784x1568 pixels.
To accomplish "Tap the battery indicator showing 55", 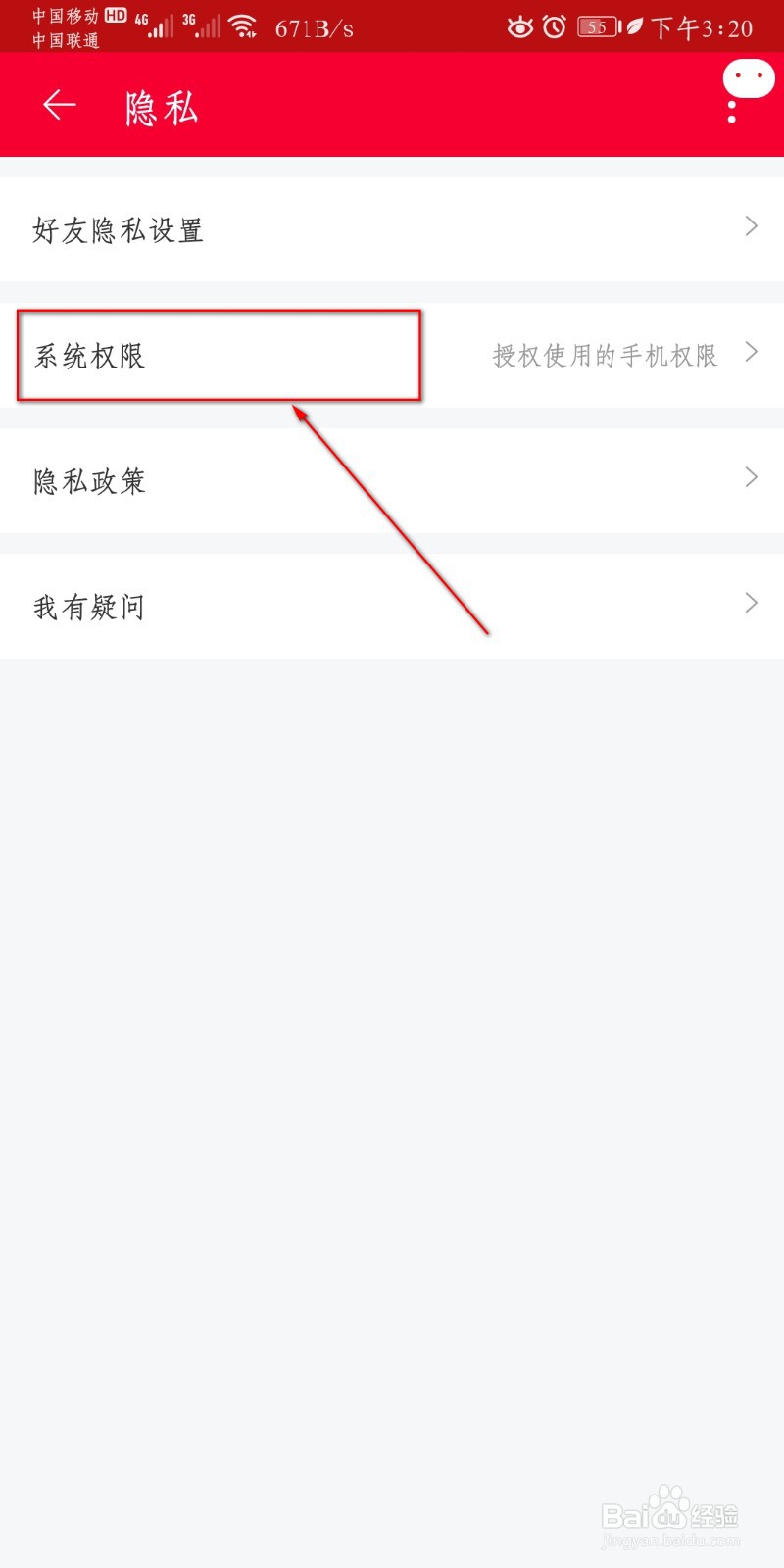I will [x=596, y=26].
